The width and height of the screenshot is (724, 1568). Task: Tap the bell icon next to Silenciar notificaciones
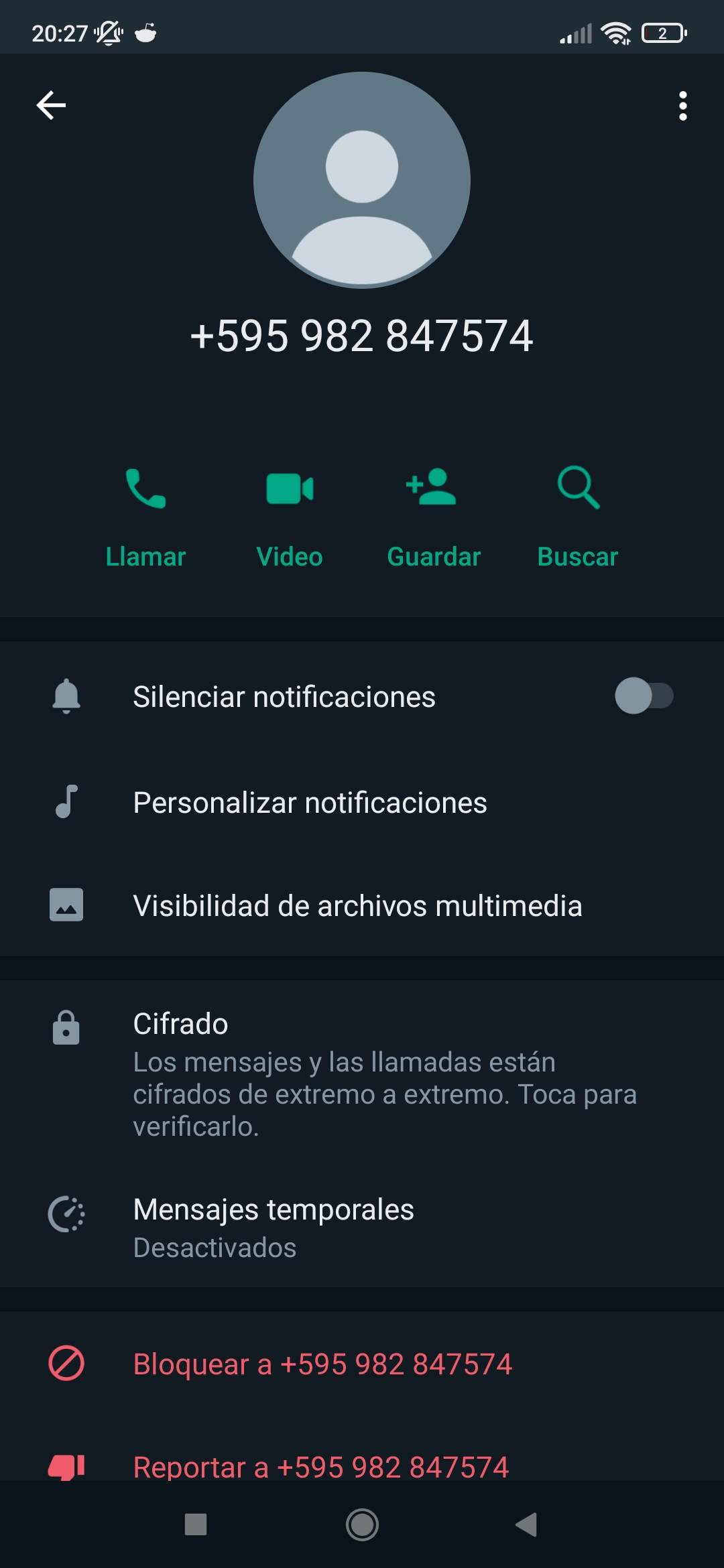click(65, 696)
